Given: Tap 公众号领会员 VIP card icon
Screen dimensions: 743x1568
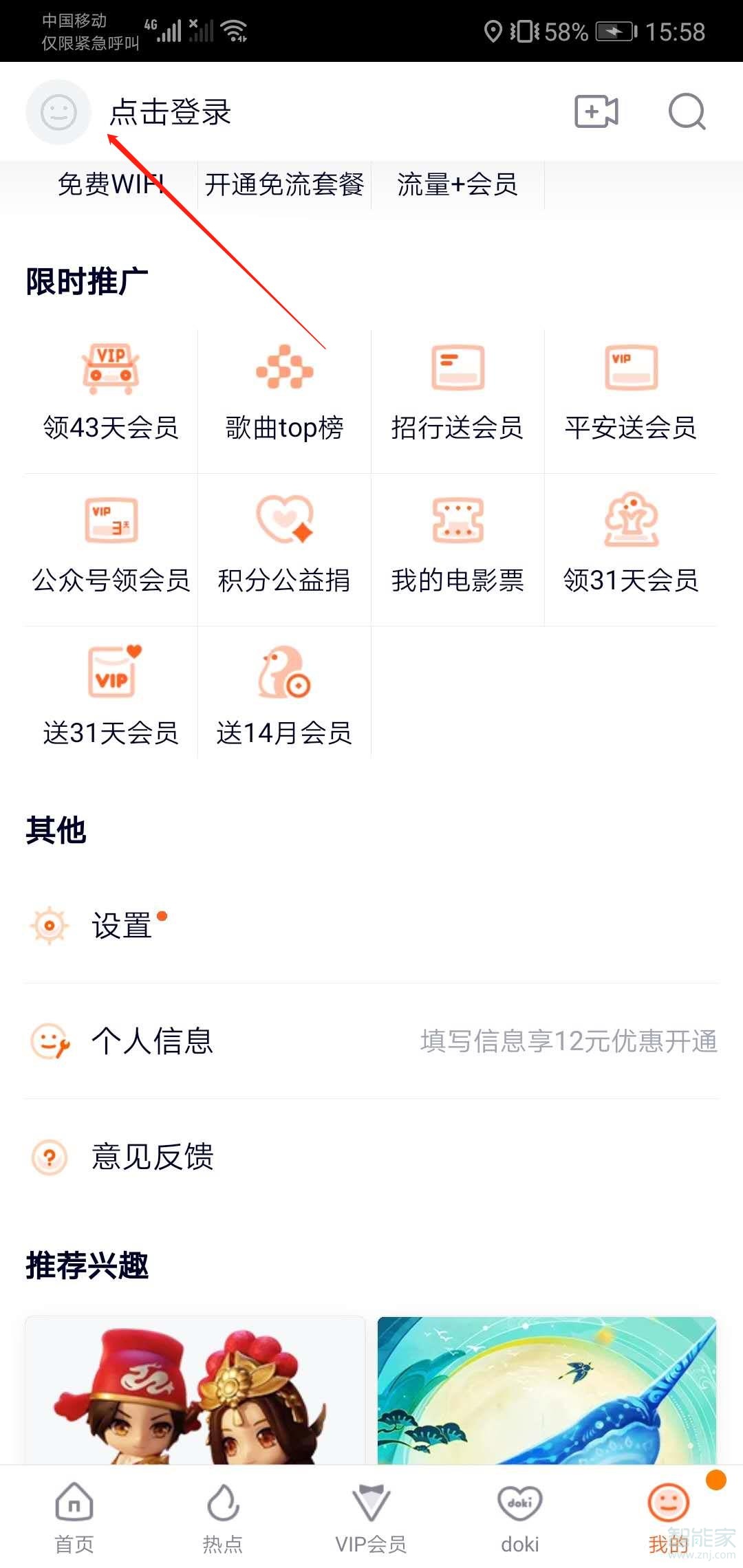Looking at the screenshot, I should [110, 547].
